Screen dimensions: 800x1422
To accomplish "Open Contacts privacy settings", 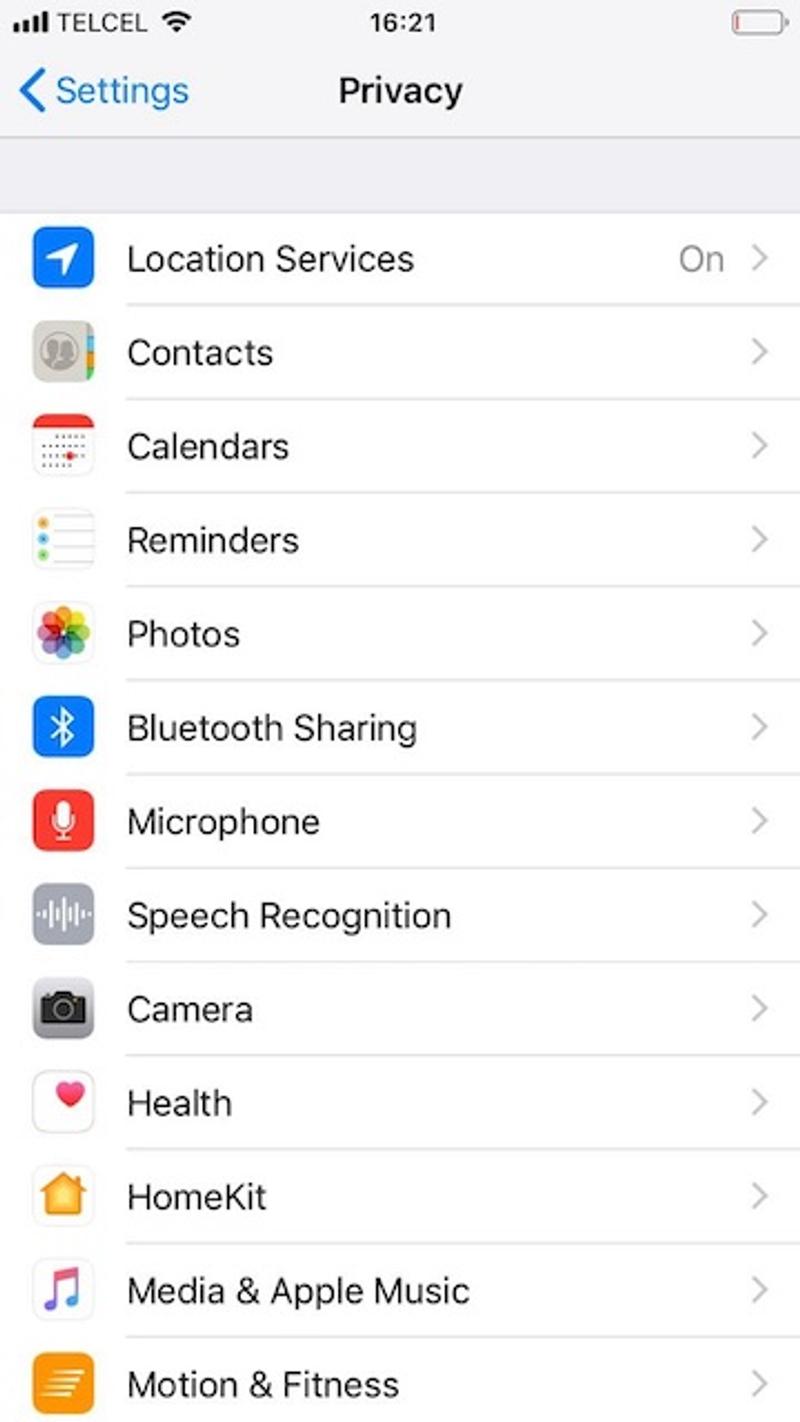I will (200, 353).
